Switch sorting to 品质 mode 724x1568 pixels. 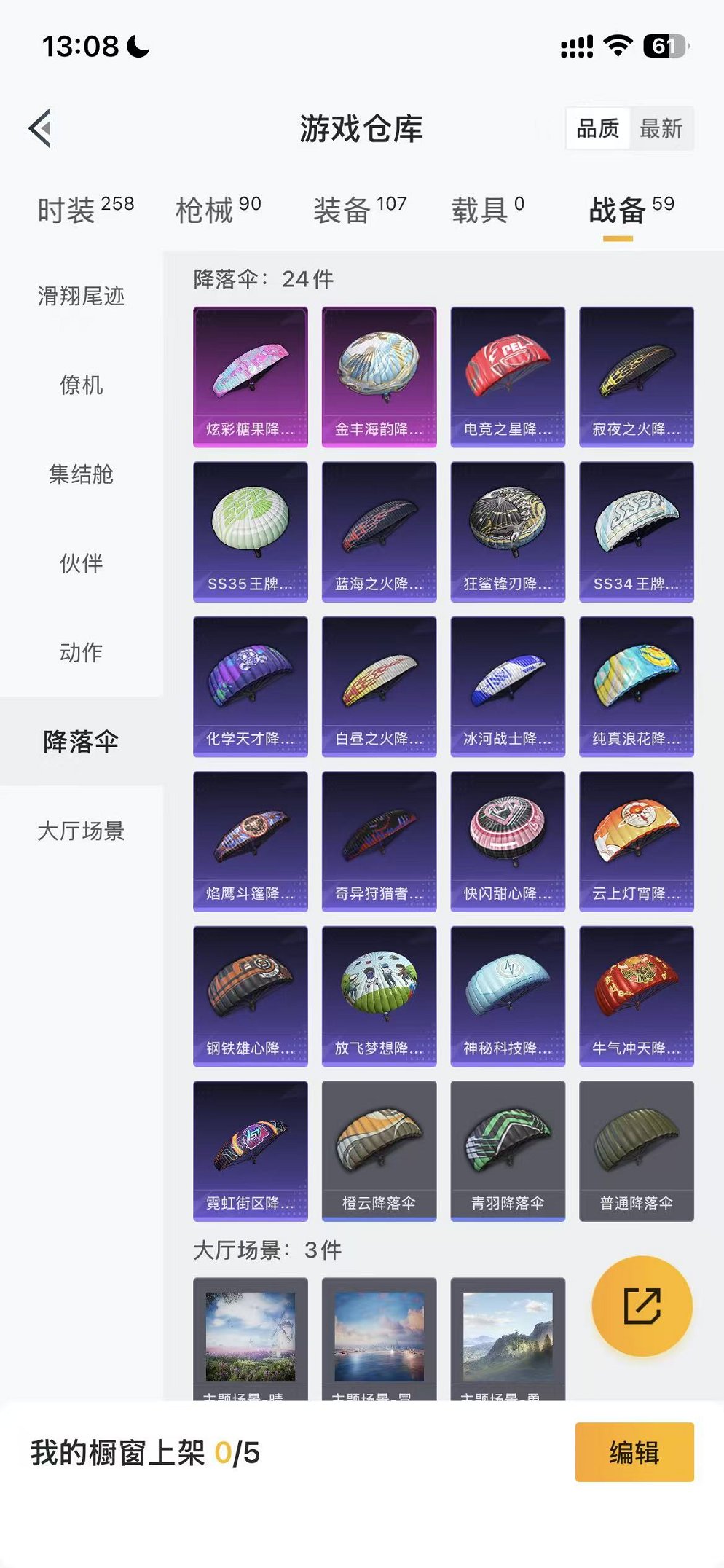tap(599, 129)
